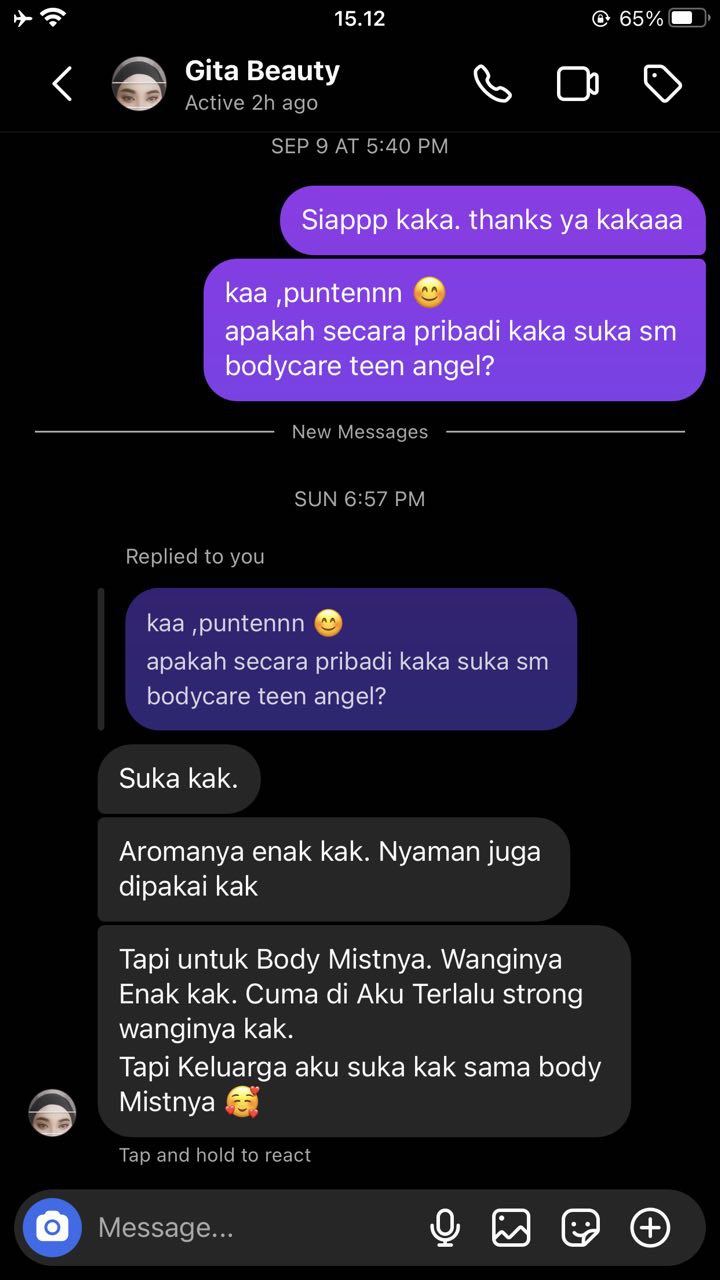Tap Gita Beauty's avatar beside last message
The width and height of the screenshot is (720, 1280).
[52, 1112]
